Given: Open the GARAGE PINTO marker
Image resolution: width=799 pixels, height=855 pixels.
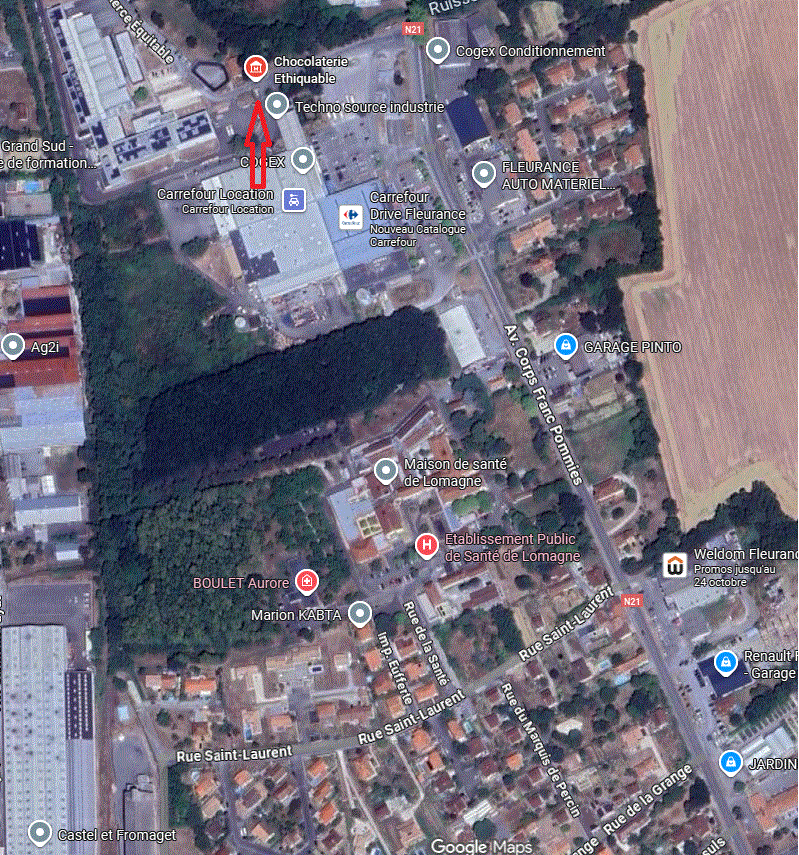Looking at the screenshot, I should pos(565,346).
